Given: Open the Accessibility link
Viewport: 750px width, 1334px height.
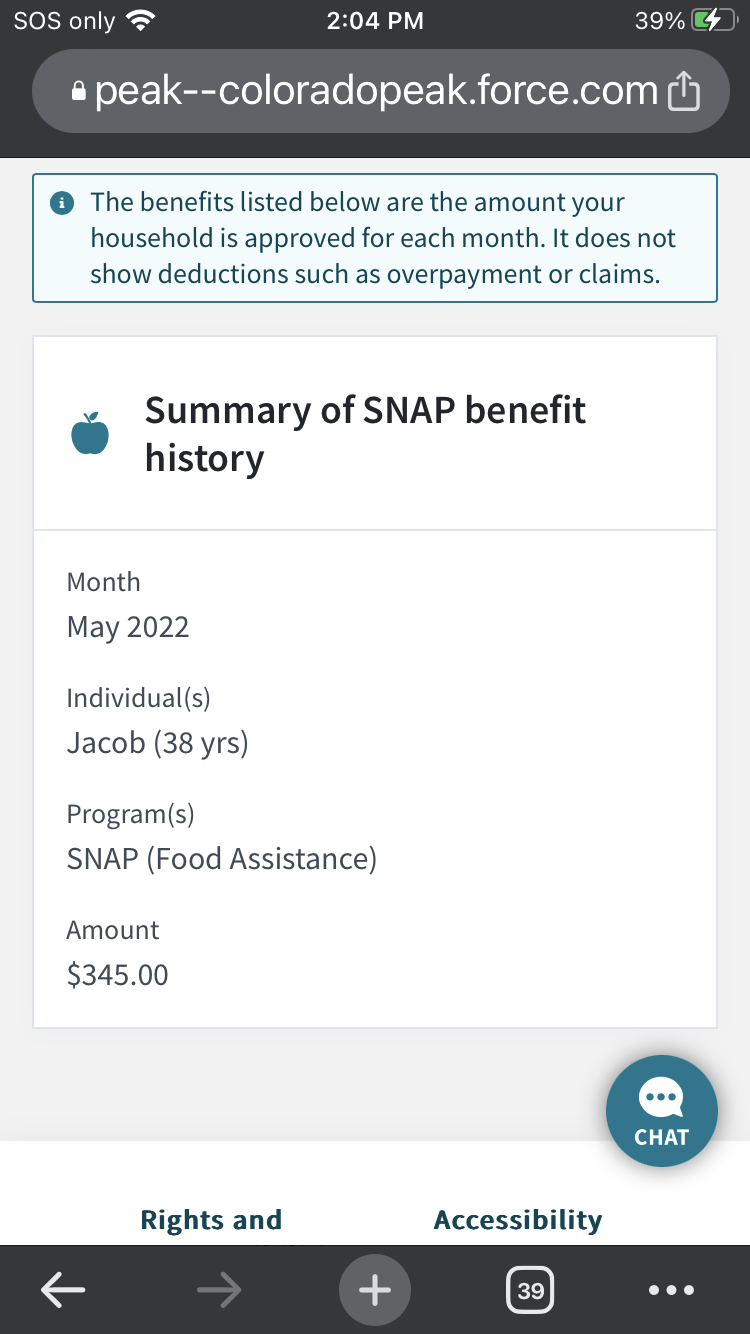Looking at the screenshot, I should click(x=518, y=1220).
